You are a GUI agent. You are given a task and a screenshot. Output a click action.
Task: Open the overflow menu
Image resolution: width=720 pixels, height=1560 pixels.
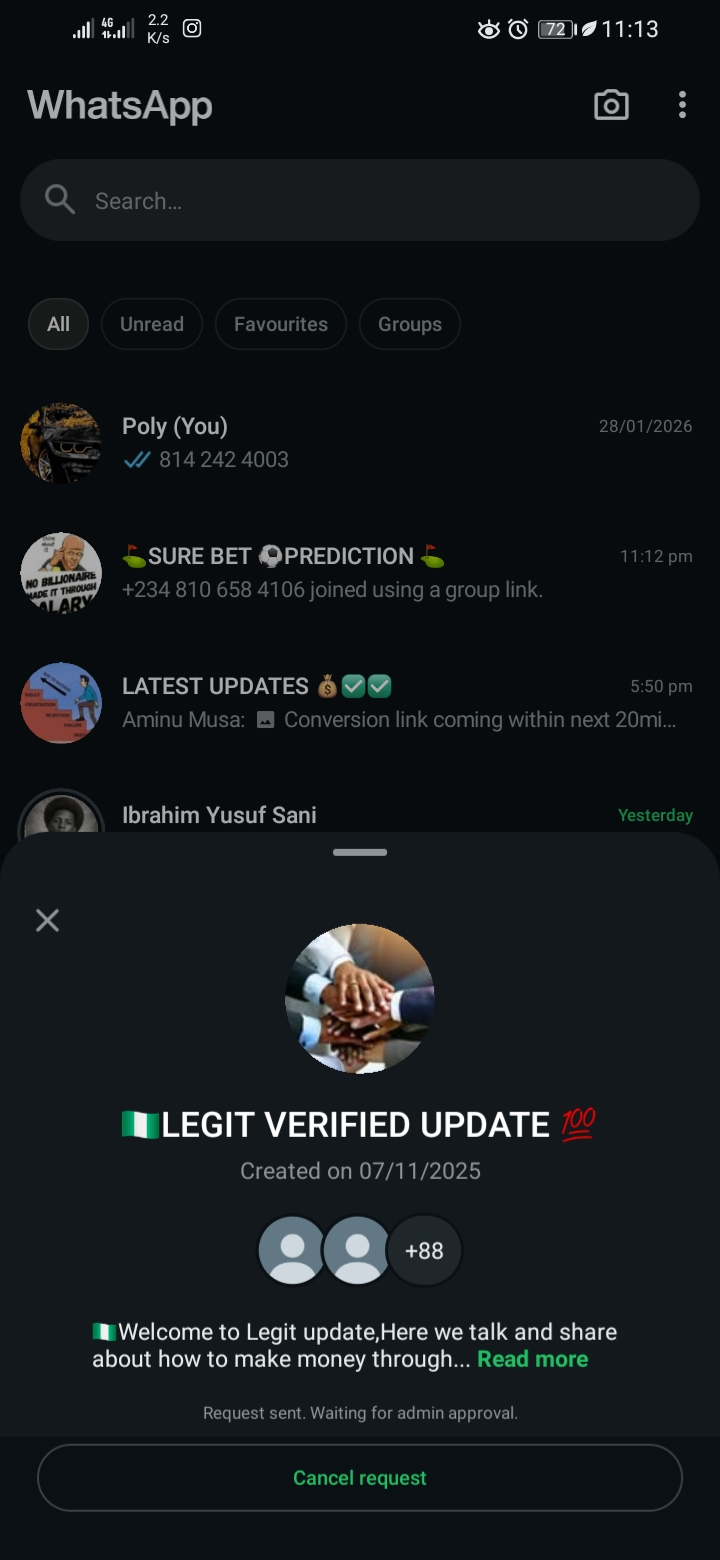coord(682,105)
